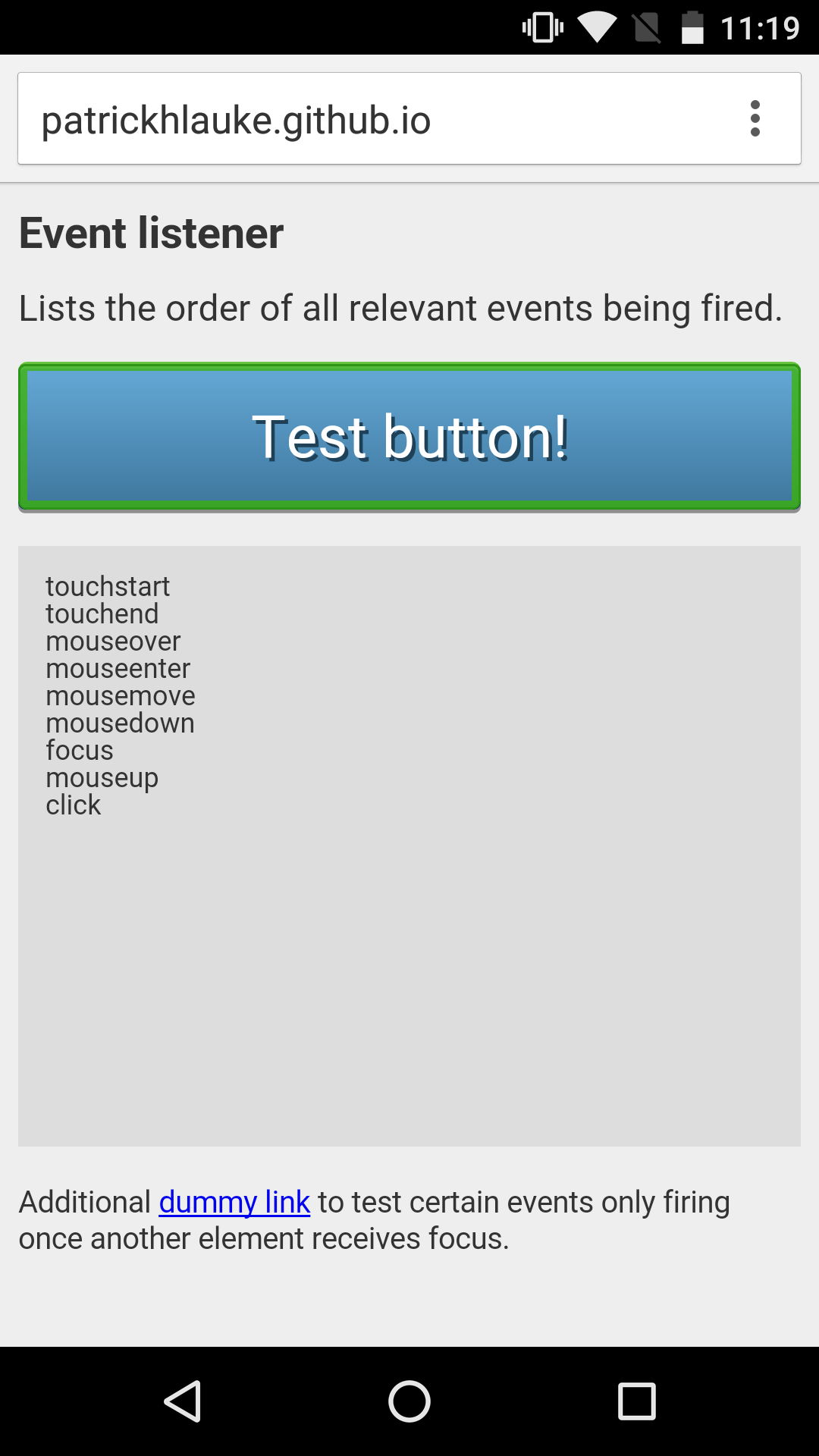Viewport: 819px width, 1456px height.
Task: Open the browser overflow menu
Action: 755,118
